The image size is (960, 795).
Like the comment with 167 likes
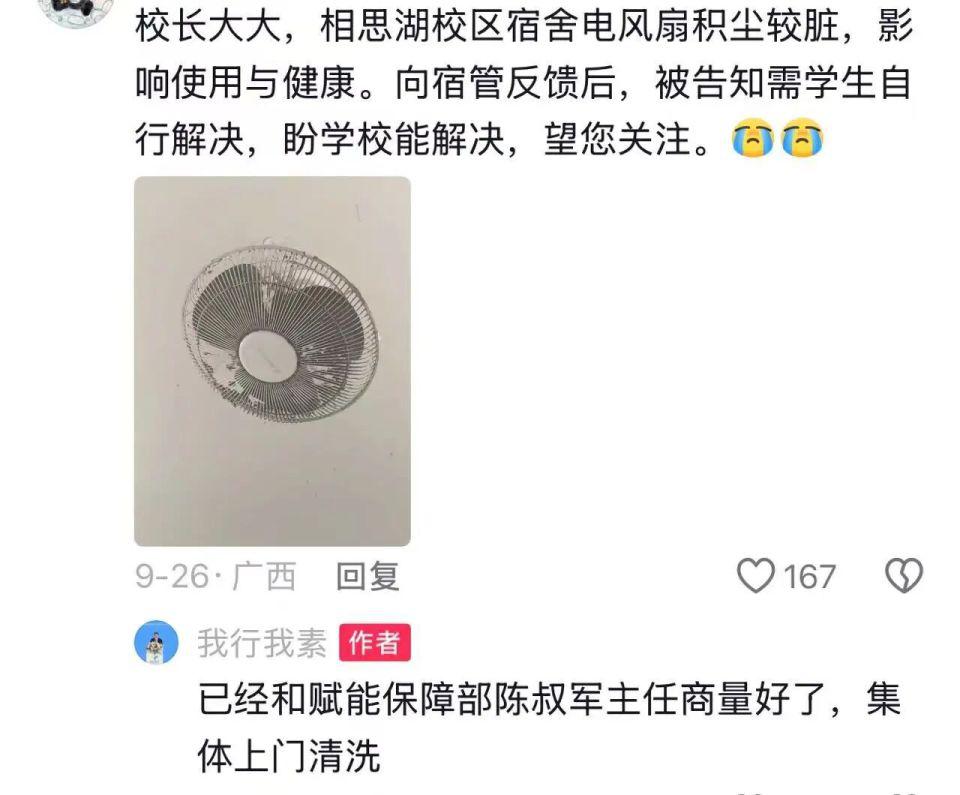click(756, 576)
